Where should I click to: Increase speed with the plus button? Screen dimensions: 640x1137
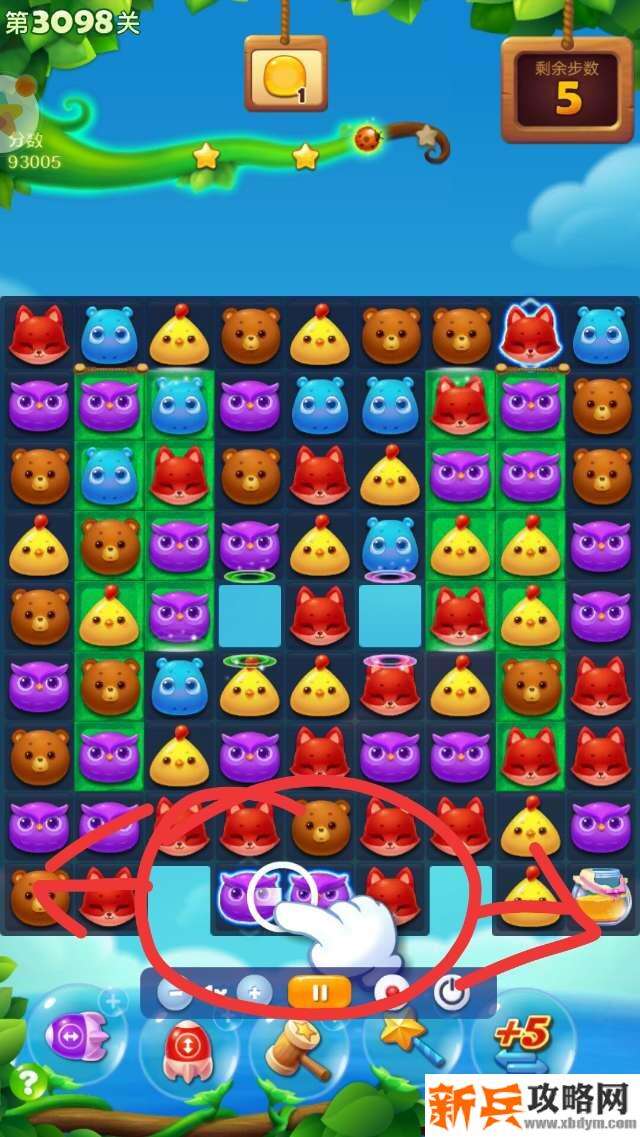pos(254,993)
